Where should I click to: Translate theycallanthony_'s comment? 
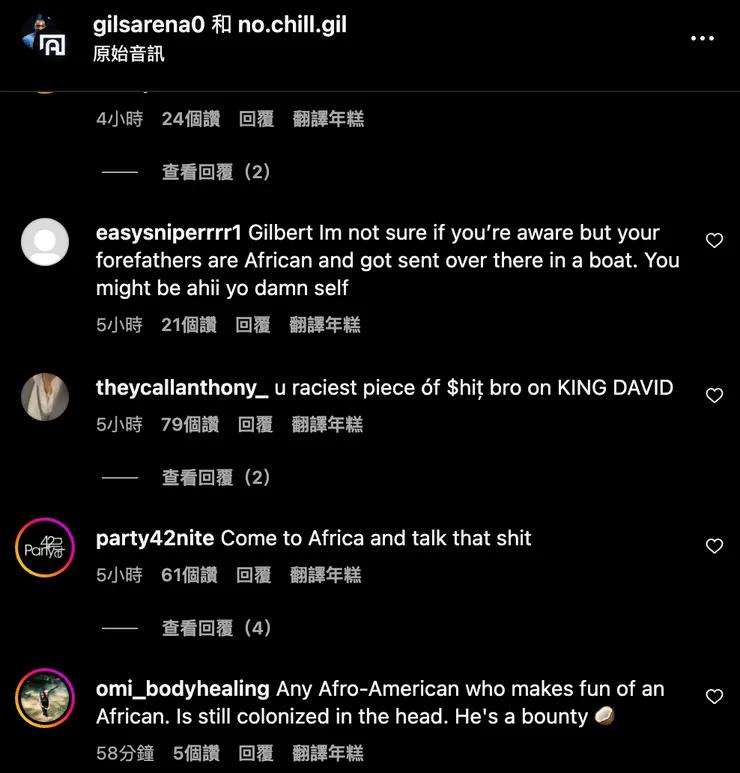[x=327, y=425]
